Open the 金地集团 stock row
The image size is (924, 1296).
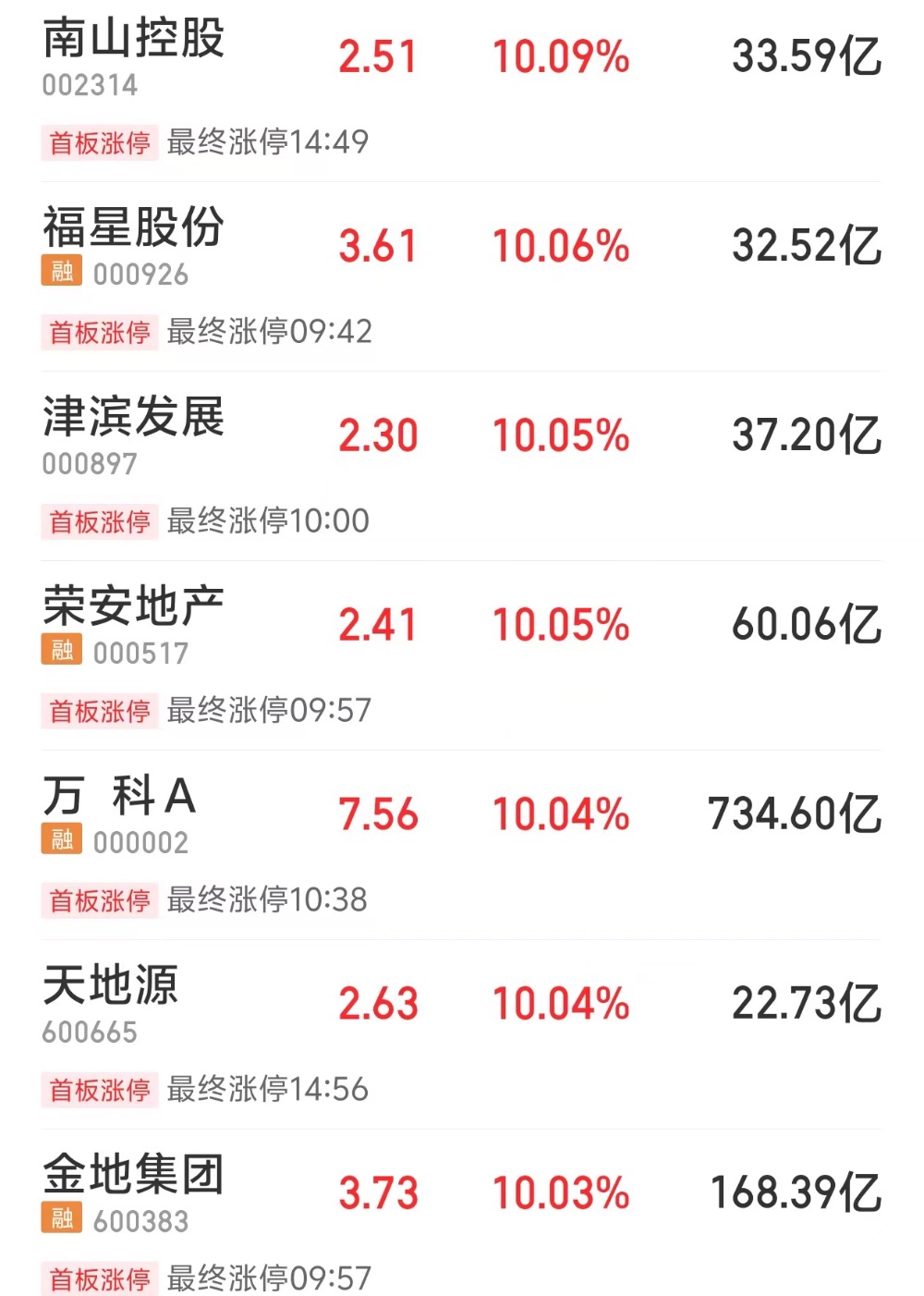(134, 1175)
